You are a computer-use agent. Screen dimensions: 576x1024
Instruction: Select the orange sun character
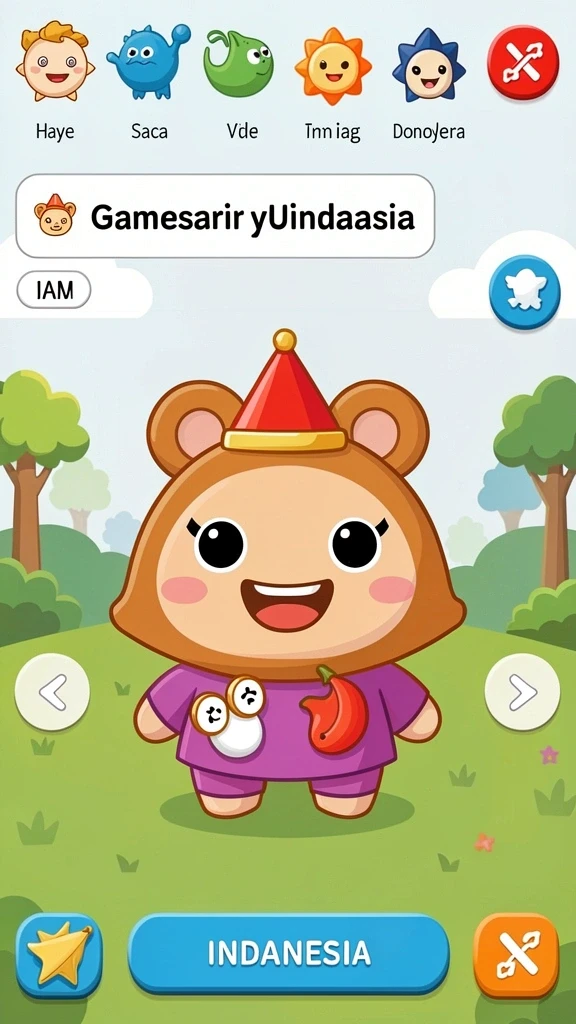(333, 65)
